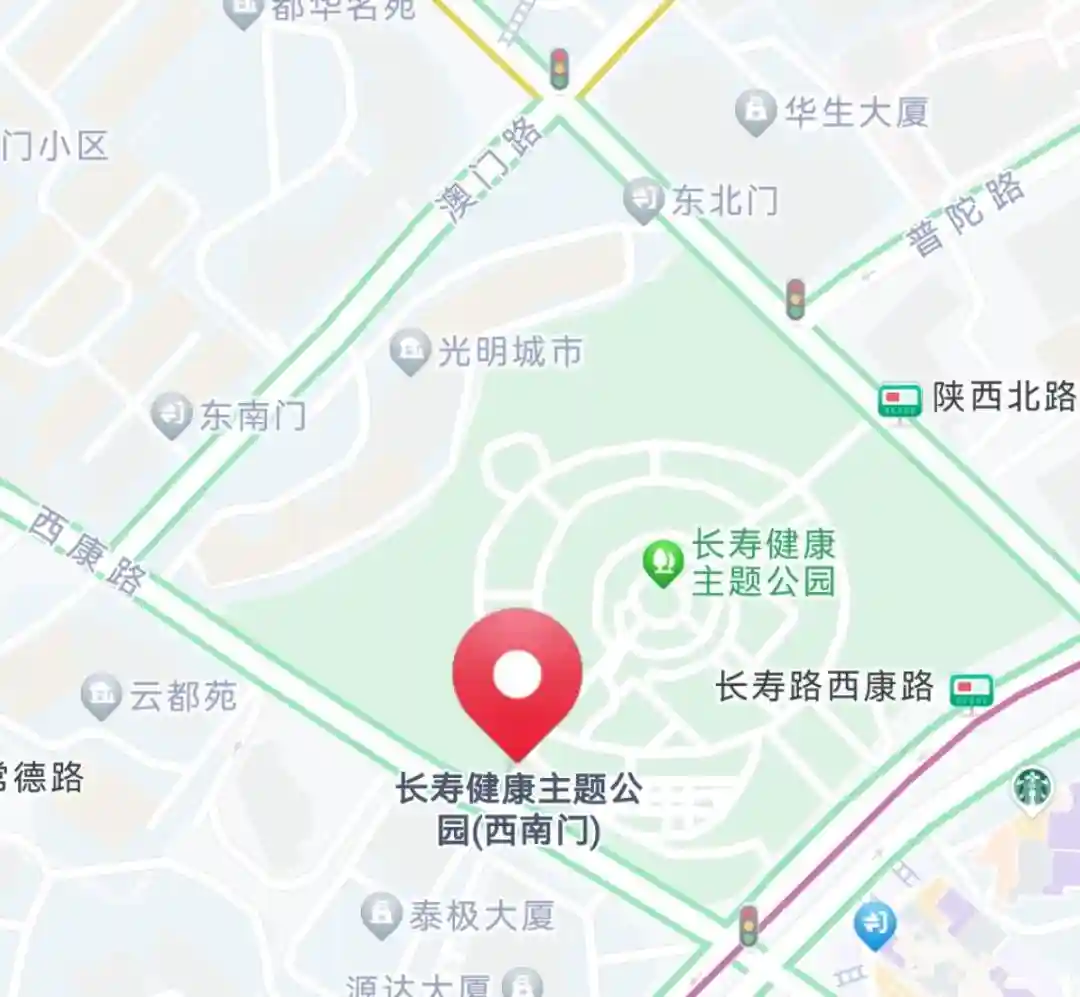
Task: Tap the 东北门 gate marker
Action: point(644,200)
